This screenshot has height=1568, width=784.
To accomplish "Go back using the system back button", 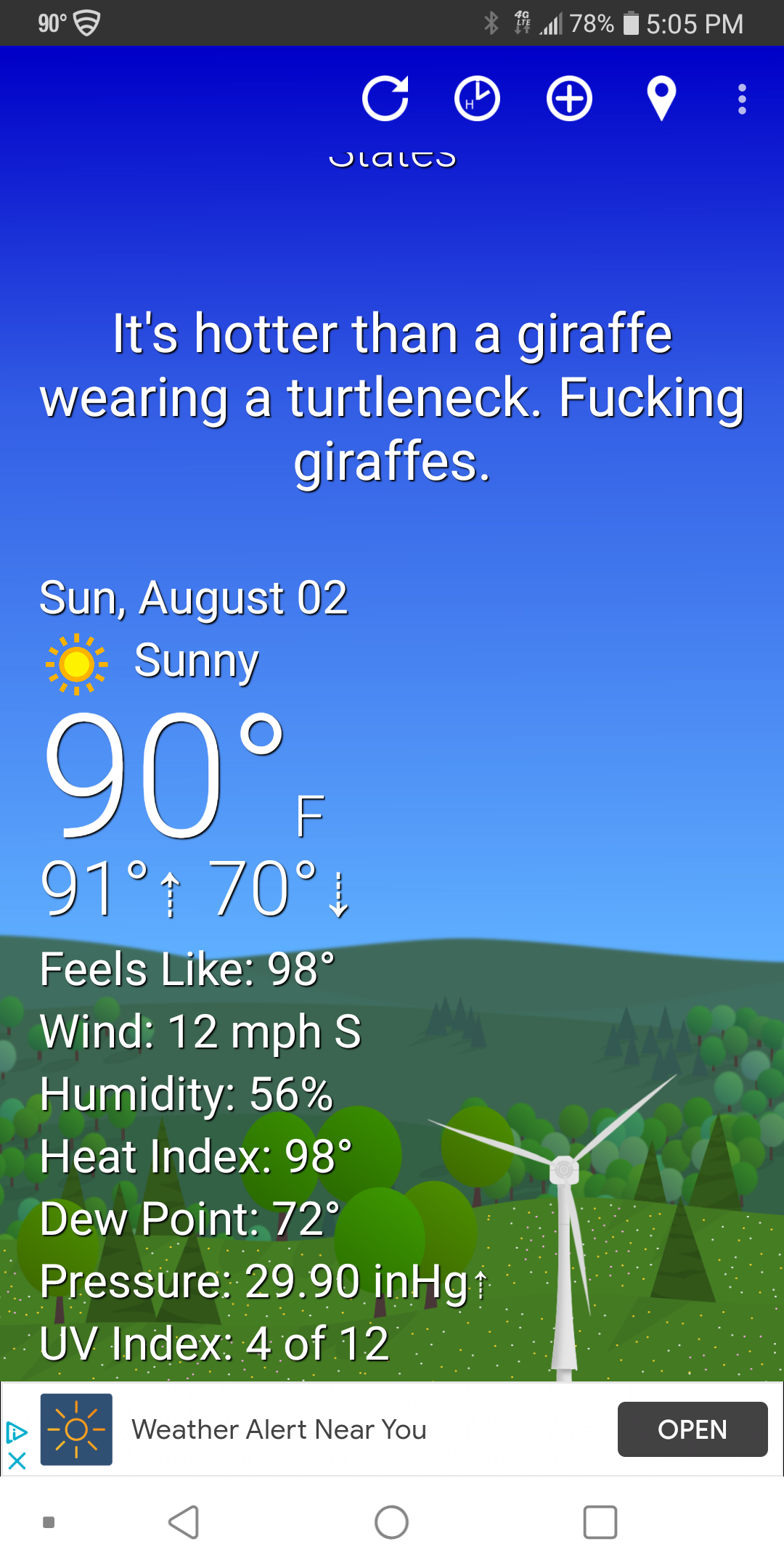I will coord(184,1522).
